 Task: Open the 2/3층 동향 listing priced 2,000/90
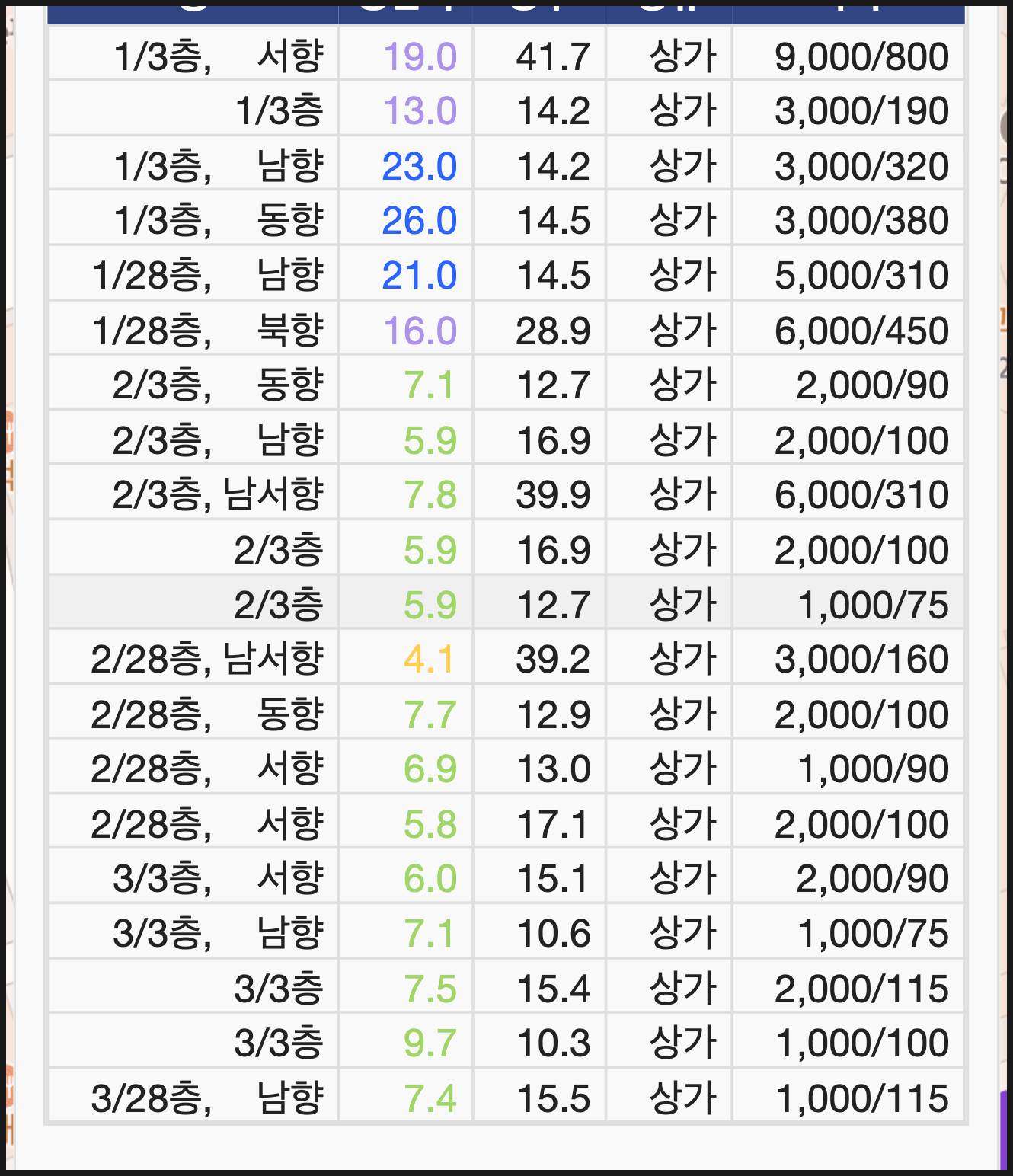[x=506, y=385]
